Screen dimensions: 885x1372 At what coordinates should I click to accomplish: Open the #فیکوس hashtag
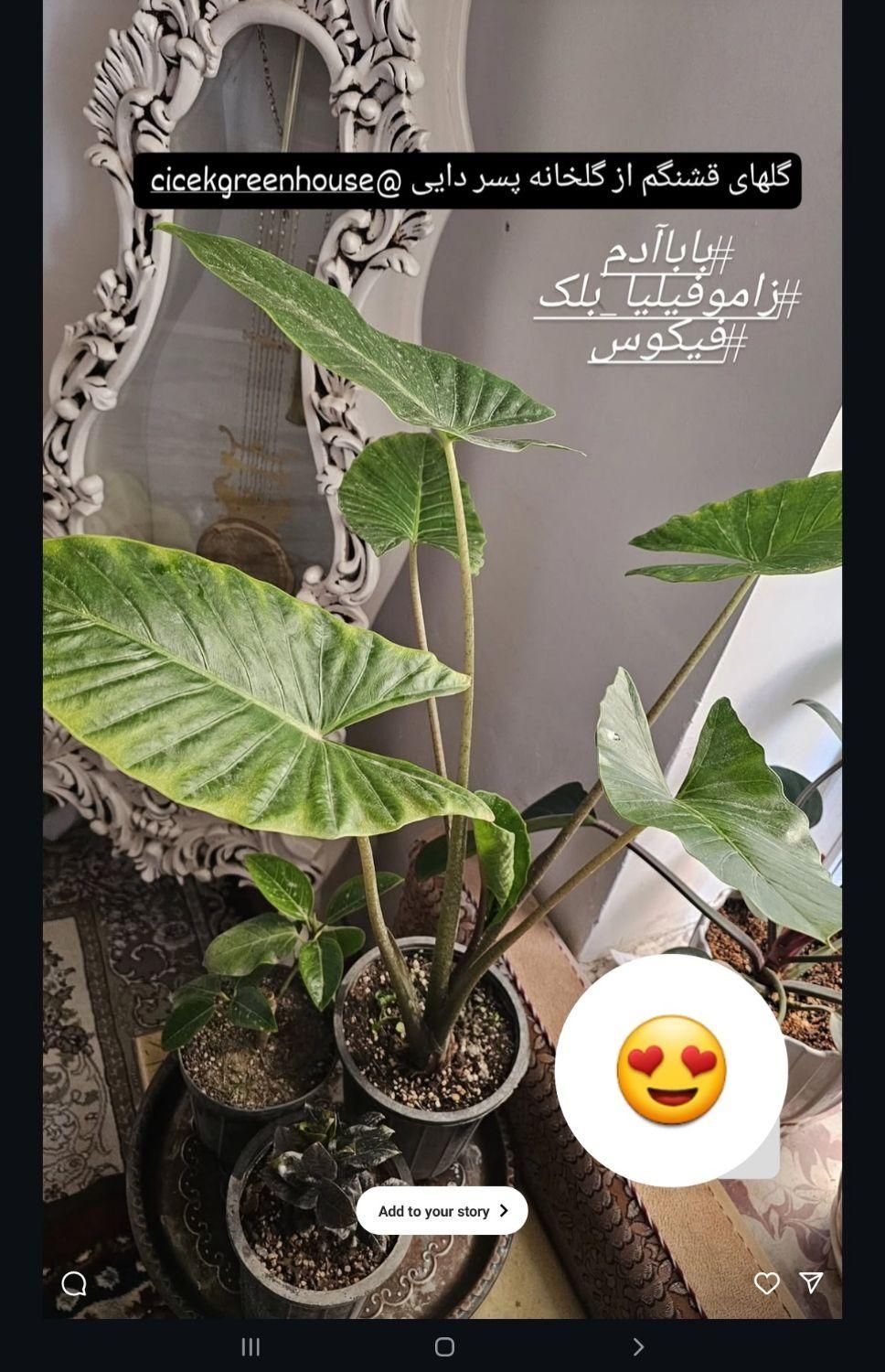coord(668,341)
